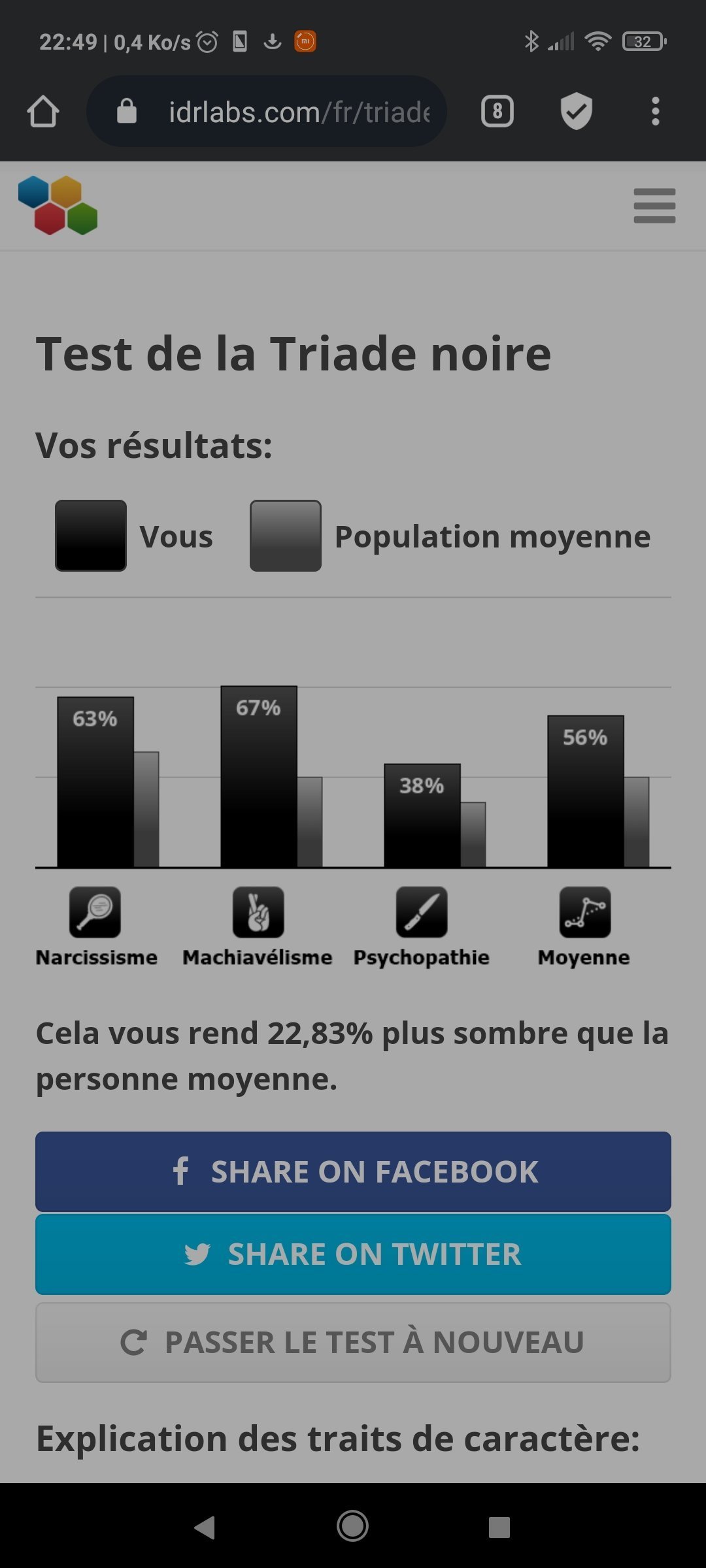Tap the system home button
Viewport: 706px width, 1568px height.
(353, 1527)
